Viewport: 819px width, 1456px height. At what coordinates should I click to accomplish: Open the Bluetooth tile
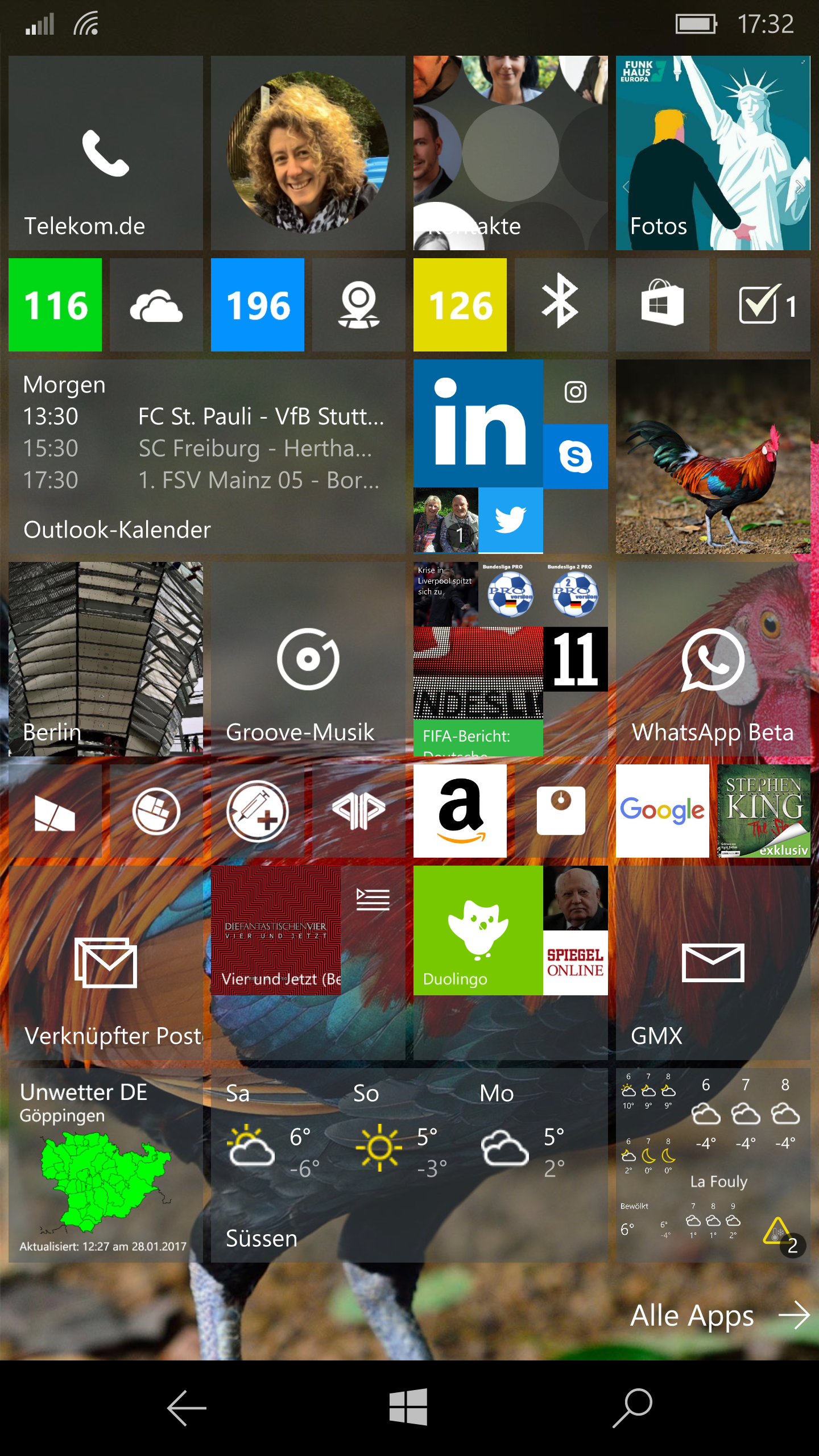(561, 305)
